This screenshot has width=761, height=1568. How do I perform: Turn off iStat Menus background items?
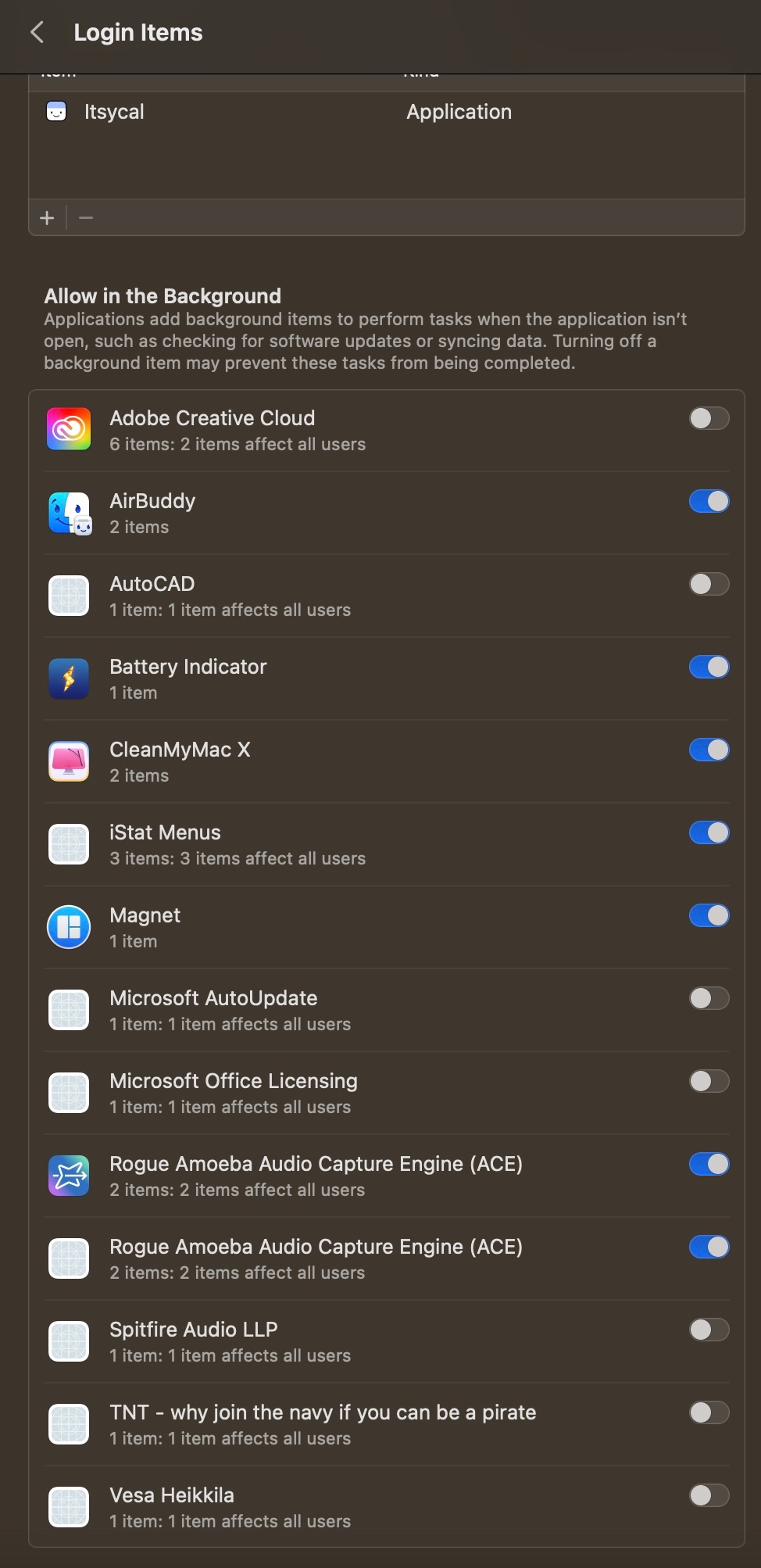point(709,832)
